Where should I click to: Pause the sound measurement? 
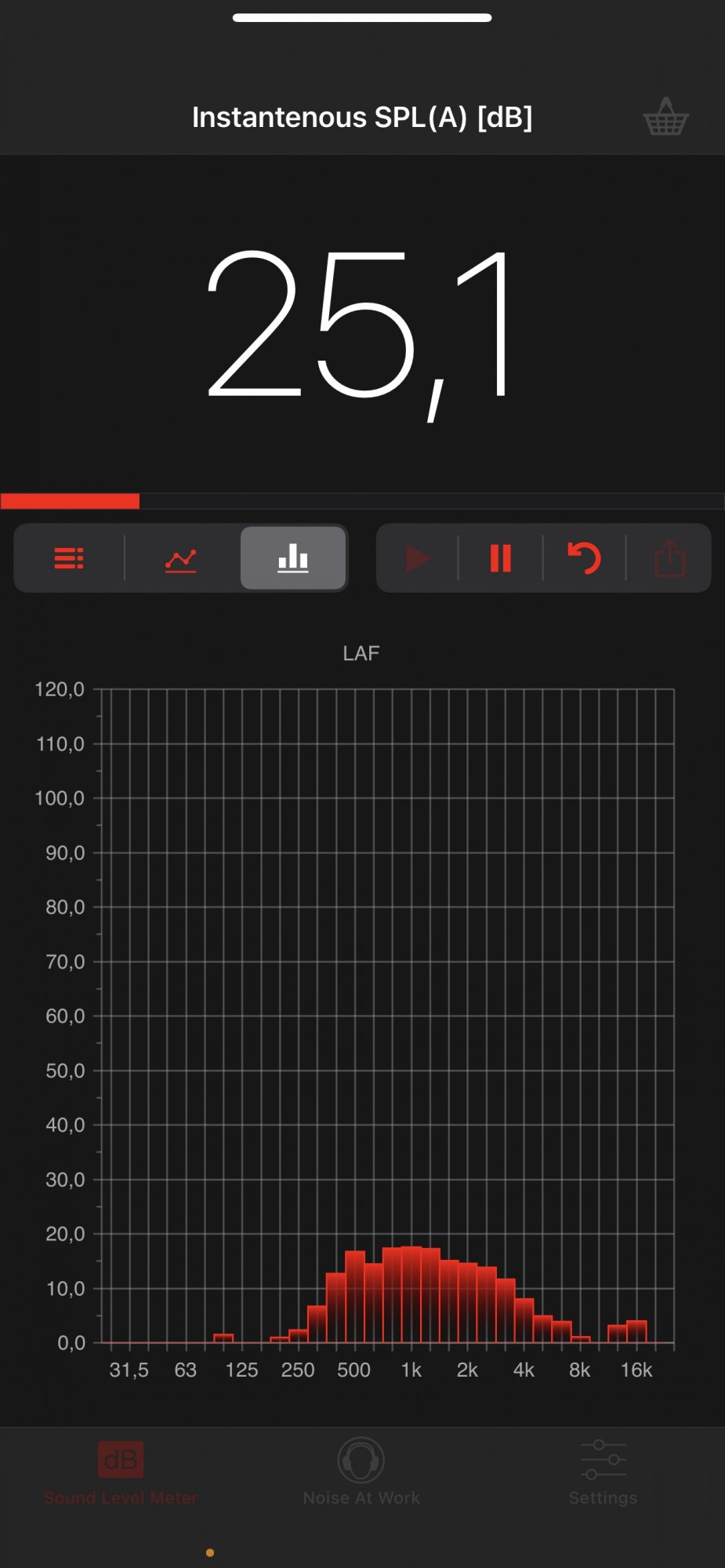(500, 558)
